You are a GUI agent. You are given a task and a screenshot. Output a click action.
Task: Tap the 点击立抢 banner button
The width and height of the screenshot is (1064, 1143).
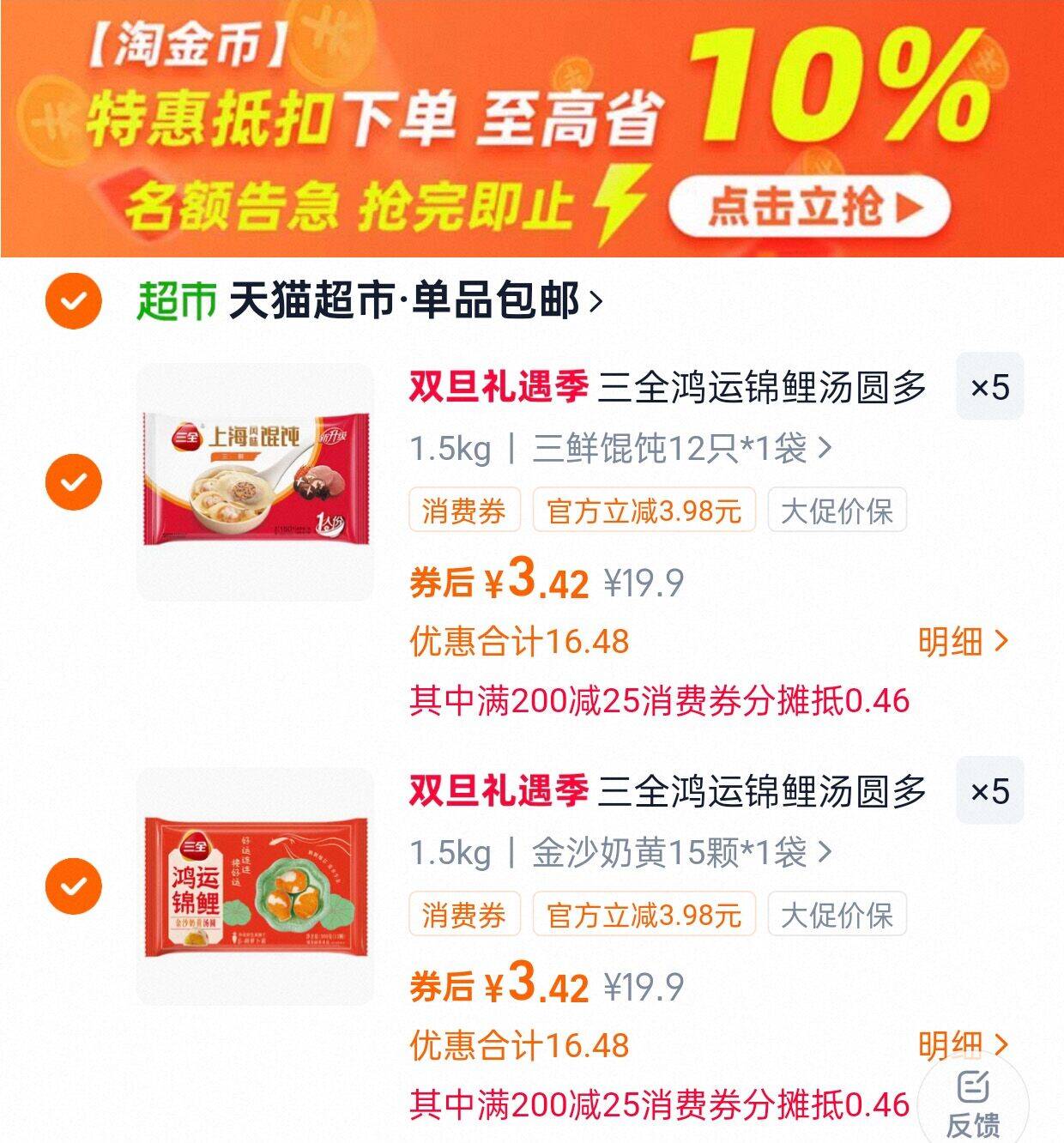809,207
